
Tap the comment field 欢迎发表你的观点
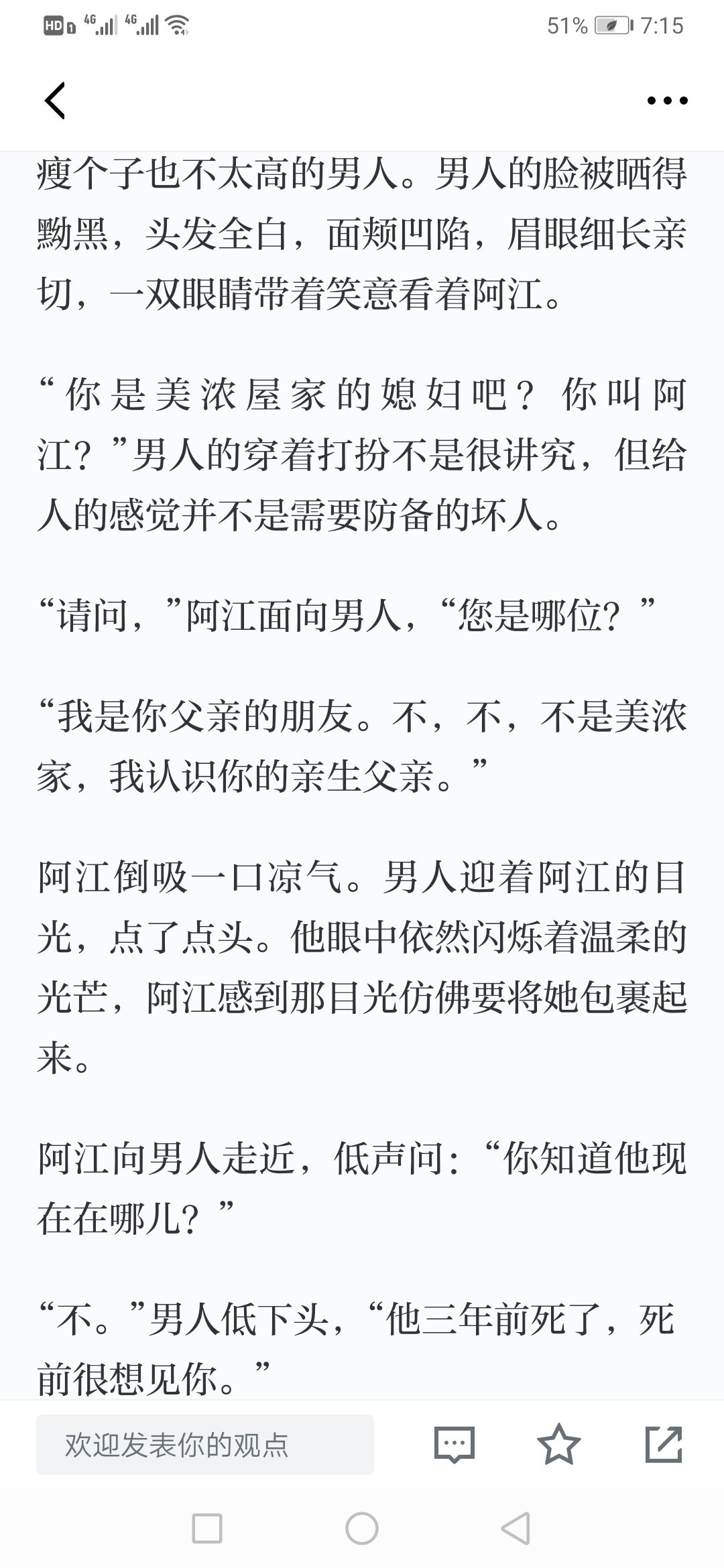pyautogui.click(x=205, y=1445)
